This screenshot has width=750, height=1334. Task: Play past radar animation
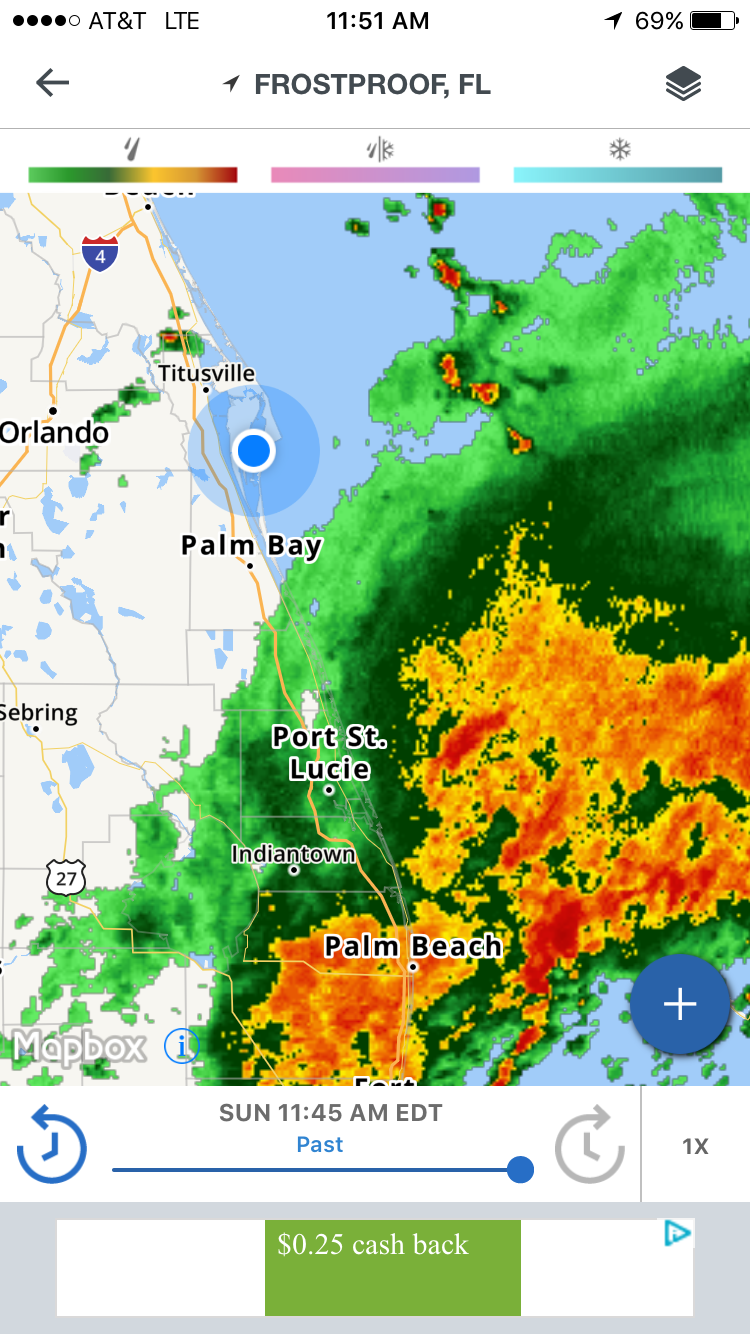point(52,1145)
